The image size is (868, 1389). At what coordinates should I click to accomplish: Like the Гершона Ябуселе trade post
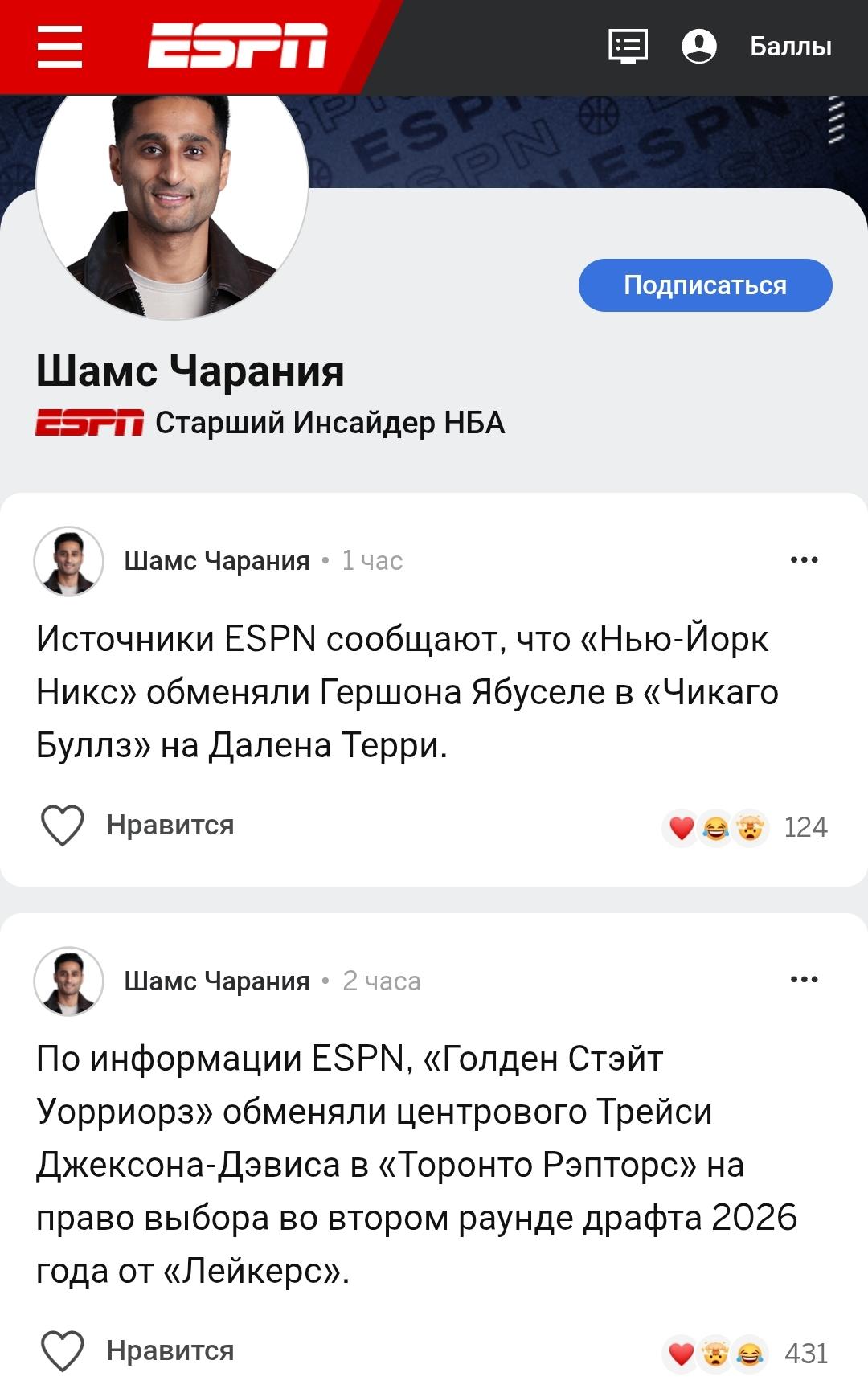pyautogui.click(x=63, y=826)
